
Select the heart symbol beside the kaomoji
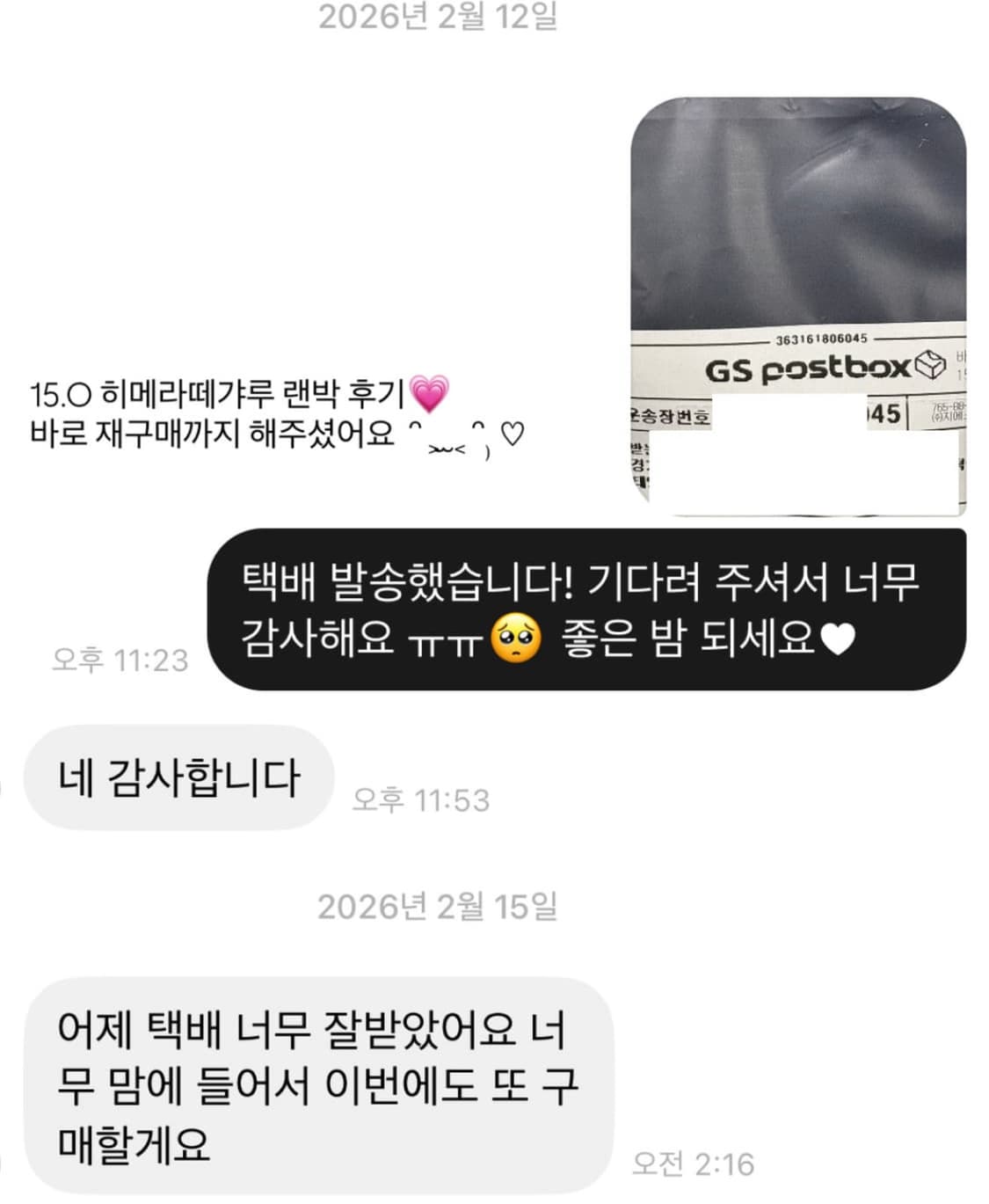point(511,431)
